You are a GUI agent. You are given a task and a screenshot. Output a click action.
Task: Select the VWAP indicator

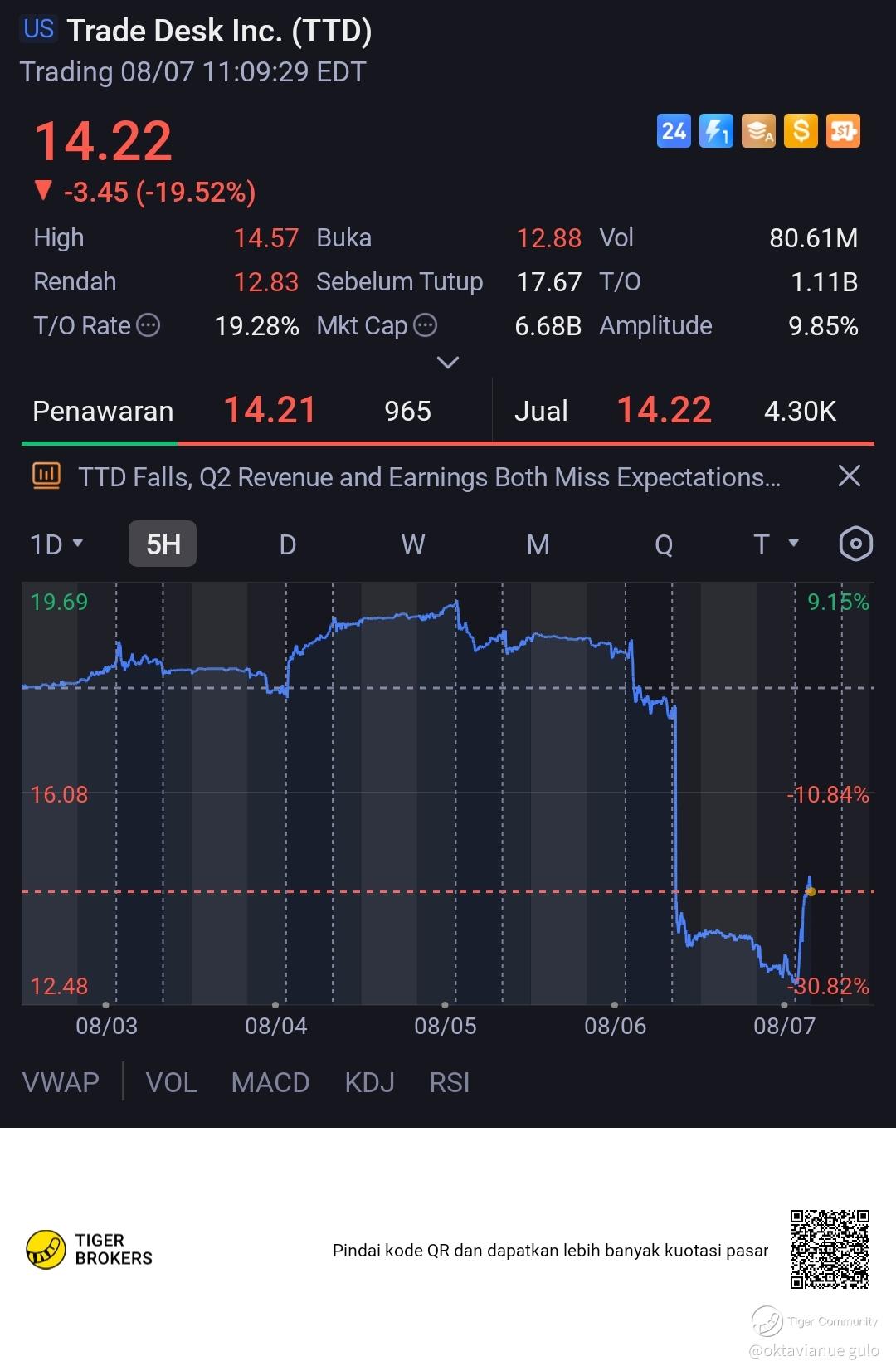coord(61,1082)
